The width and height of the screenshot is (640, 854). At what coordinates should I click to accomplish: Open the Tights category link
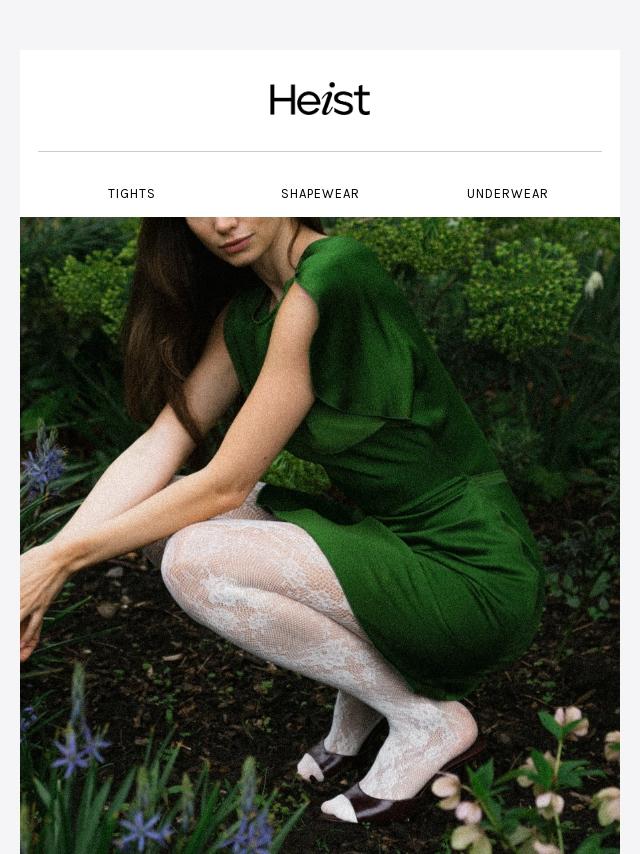click(x=131, y=193)
